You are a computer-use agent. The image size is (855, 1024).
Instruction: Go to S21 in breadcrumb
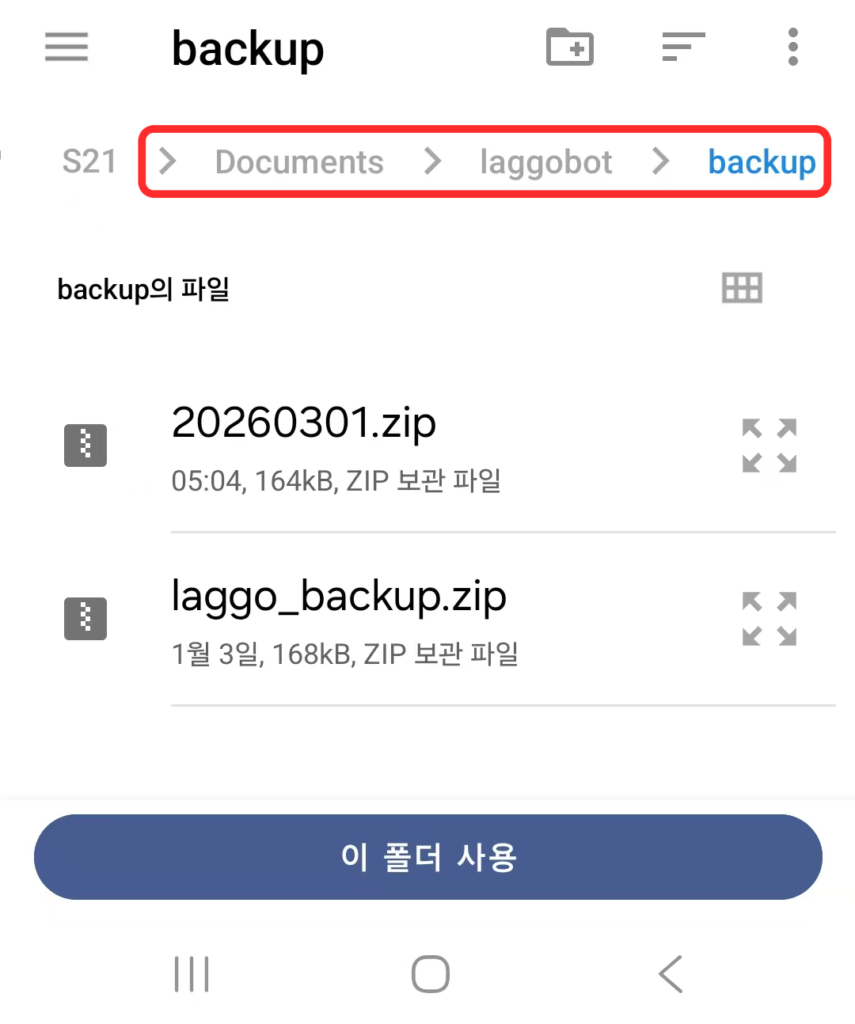pos(89,162)
